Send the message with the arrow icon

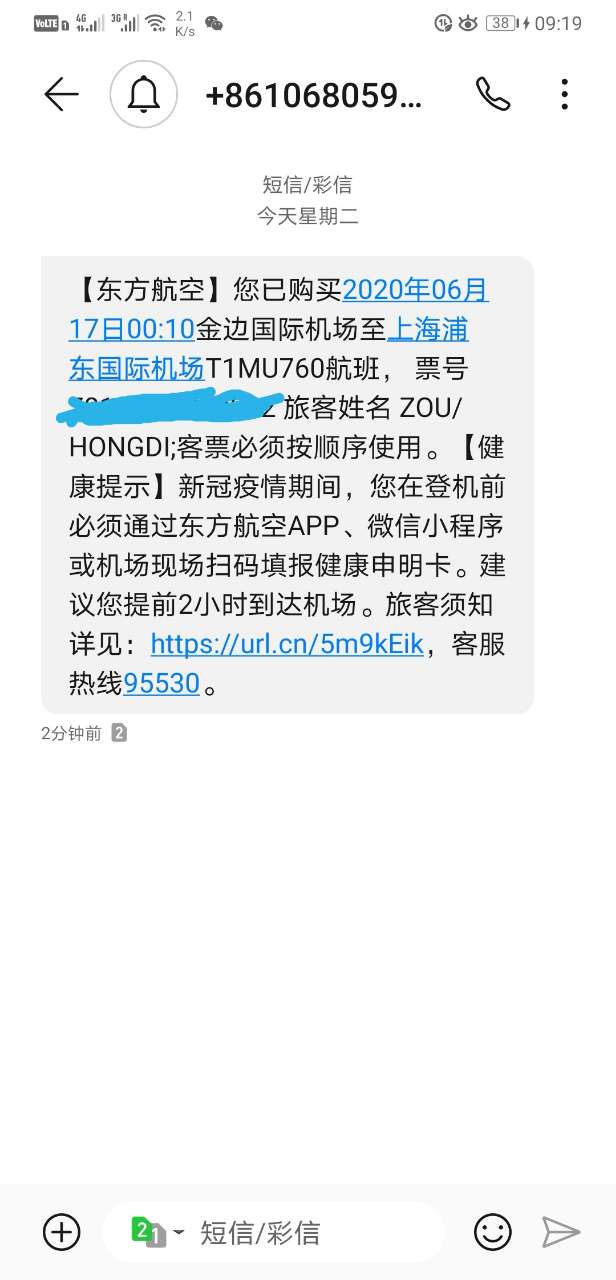[x=561, y=1231]
